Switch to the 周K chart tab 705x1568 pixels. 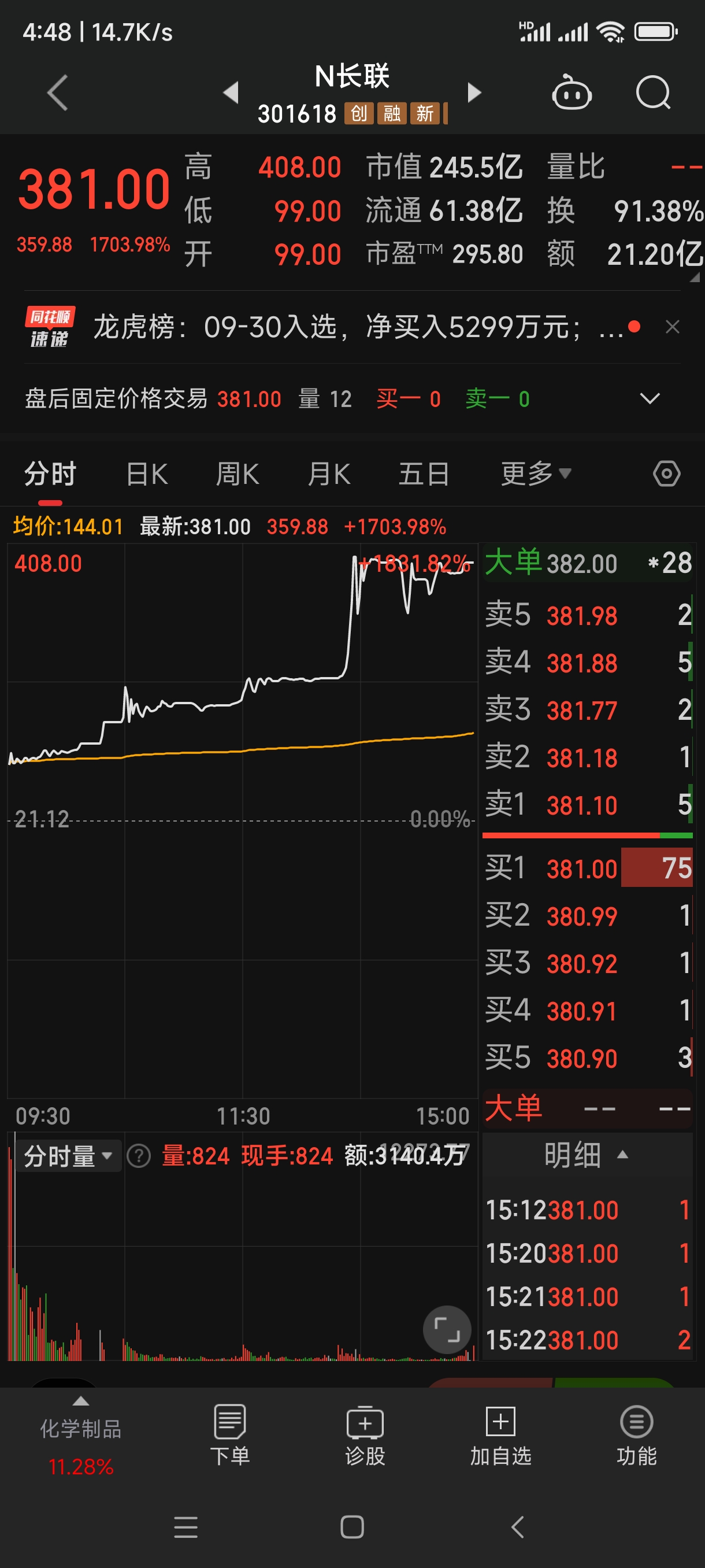[238, 474]
